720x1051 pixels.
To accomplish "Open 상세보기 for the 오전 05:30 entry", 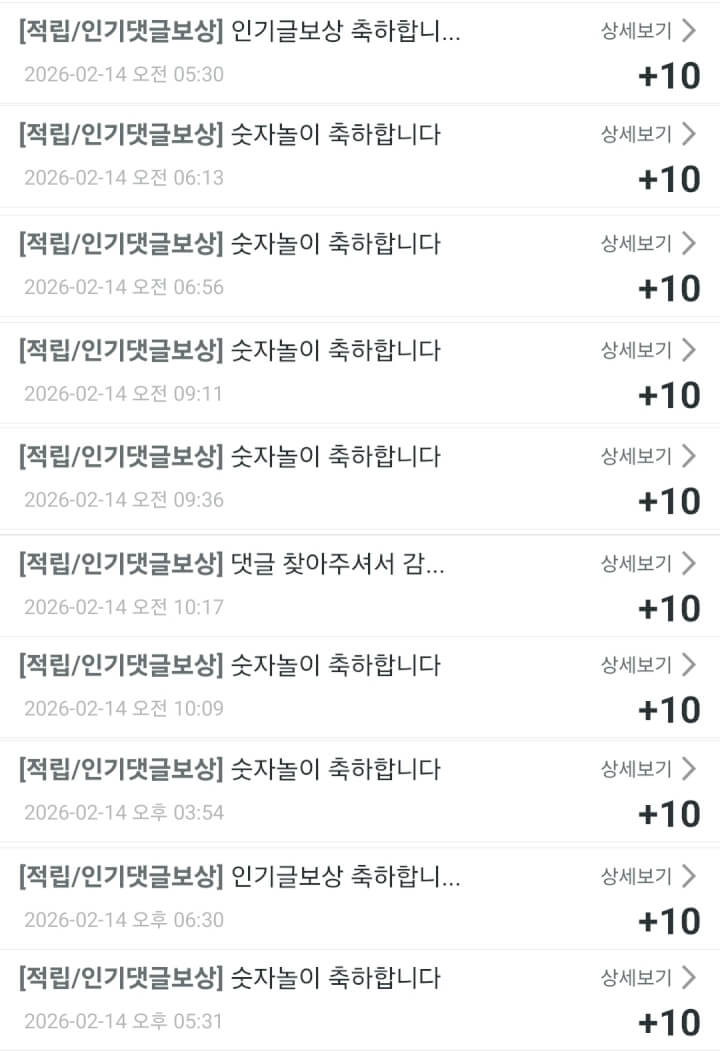I will [647, 30].
